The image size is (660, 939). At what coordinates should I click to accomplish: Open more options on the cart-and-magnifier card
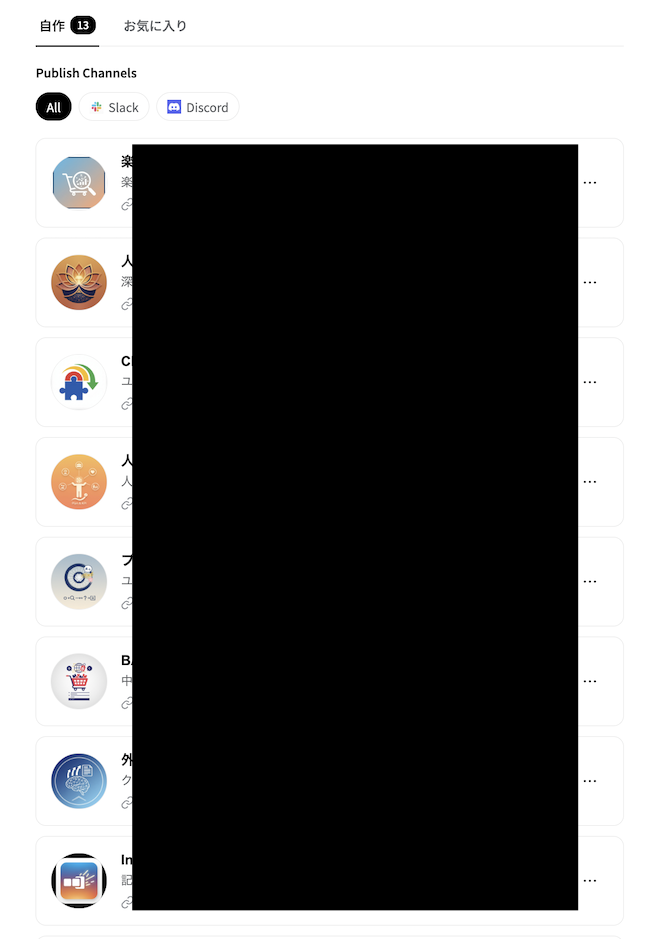(590, 183)
